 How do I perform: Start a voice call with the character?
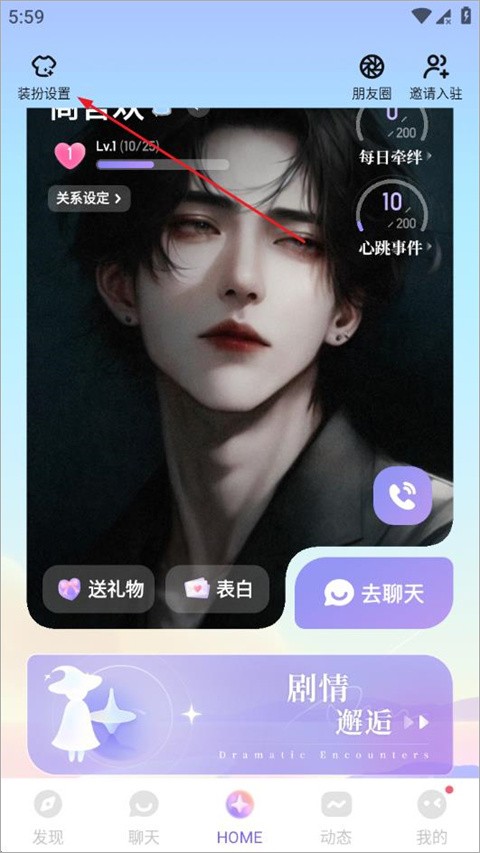[x=403, y=496]
